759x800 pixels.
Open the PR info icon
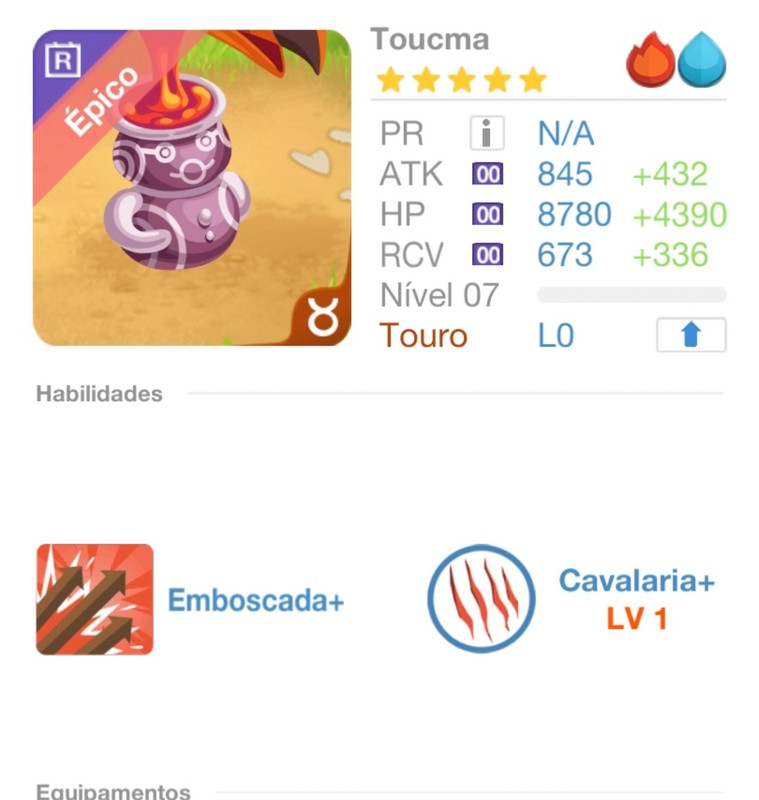(x=487, y=133)
